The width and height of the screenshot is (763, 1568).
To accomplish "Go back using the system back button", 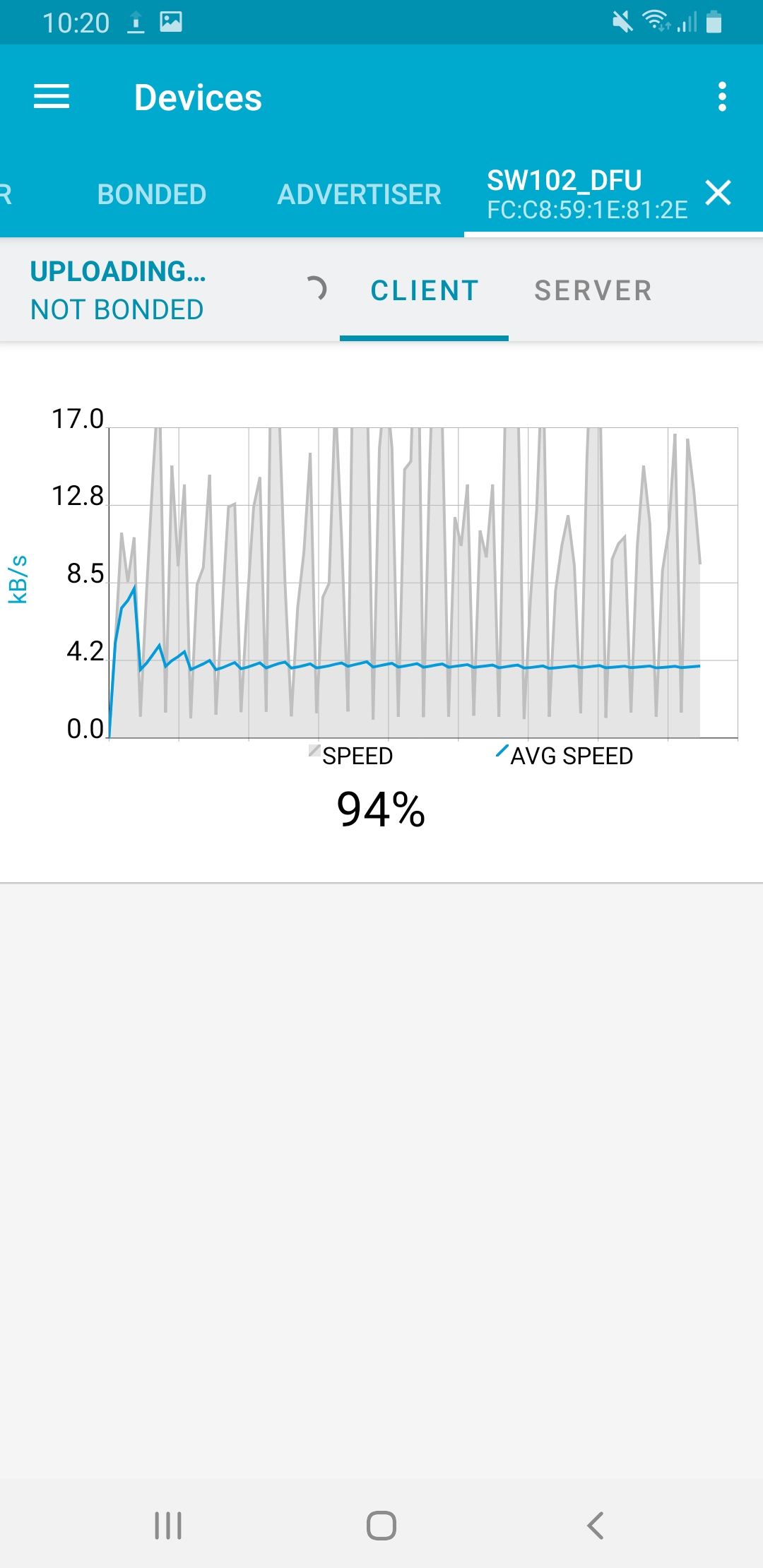I will (596, 1526).
